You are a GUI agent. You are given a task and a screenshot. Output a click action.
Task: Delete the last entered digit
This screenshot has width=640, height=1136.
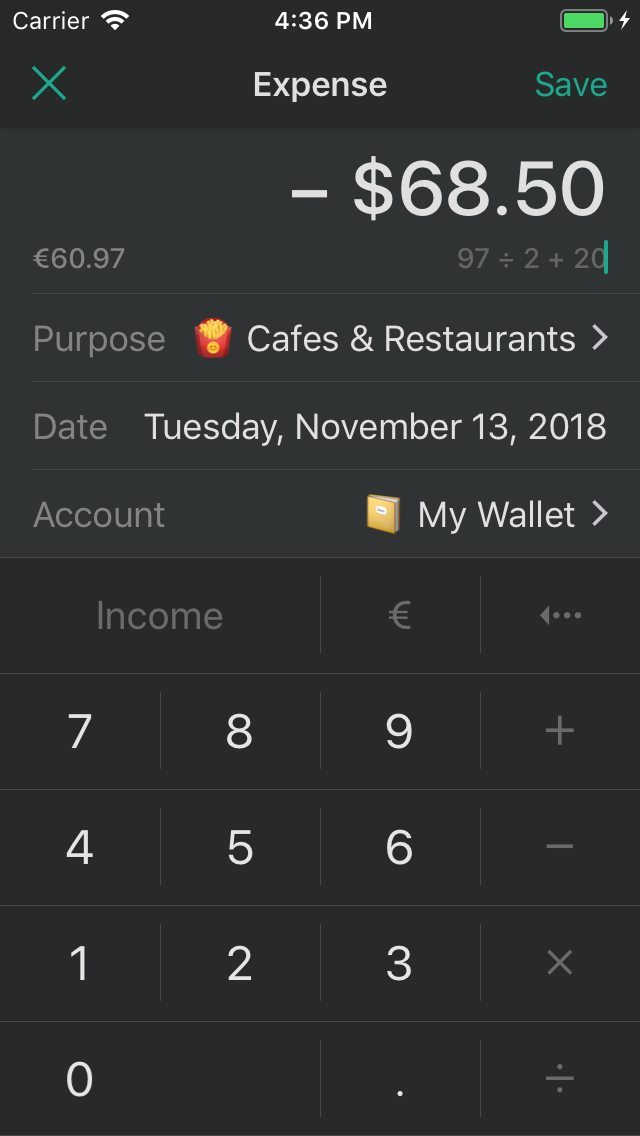click(x=560, y=616)
